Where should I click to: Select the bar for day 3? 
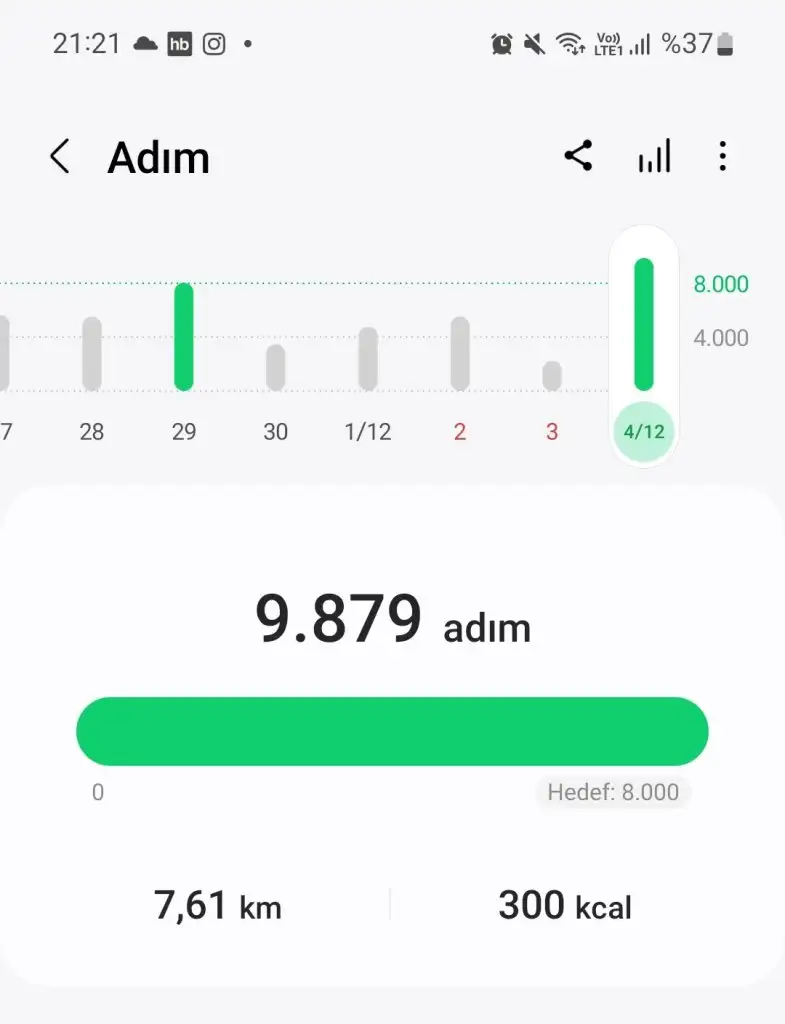tap(552, 376)
